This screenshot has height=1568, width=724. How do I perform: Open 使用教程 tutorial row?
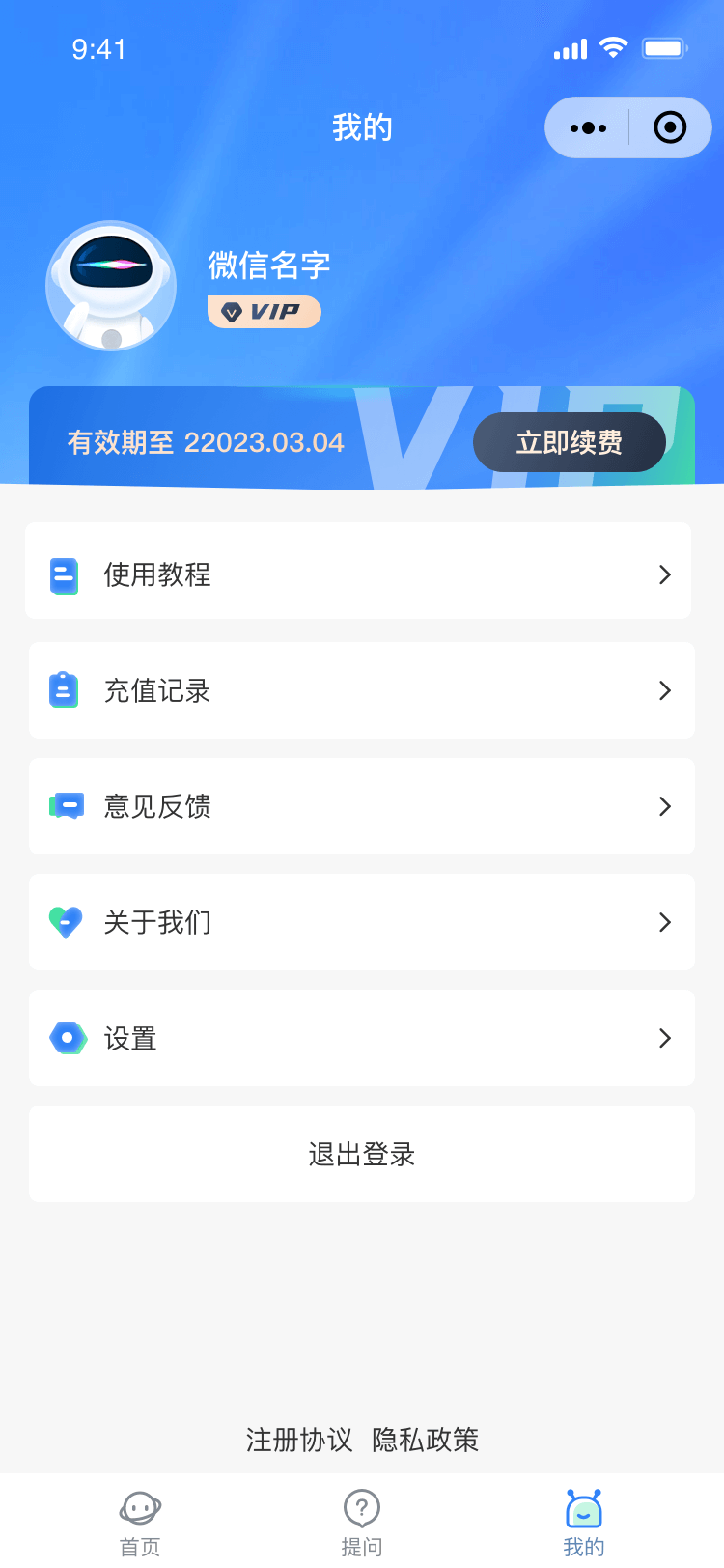[x=358, y=574]
